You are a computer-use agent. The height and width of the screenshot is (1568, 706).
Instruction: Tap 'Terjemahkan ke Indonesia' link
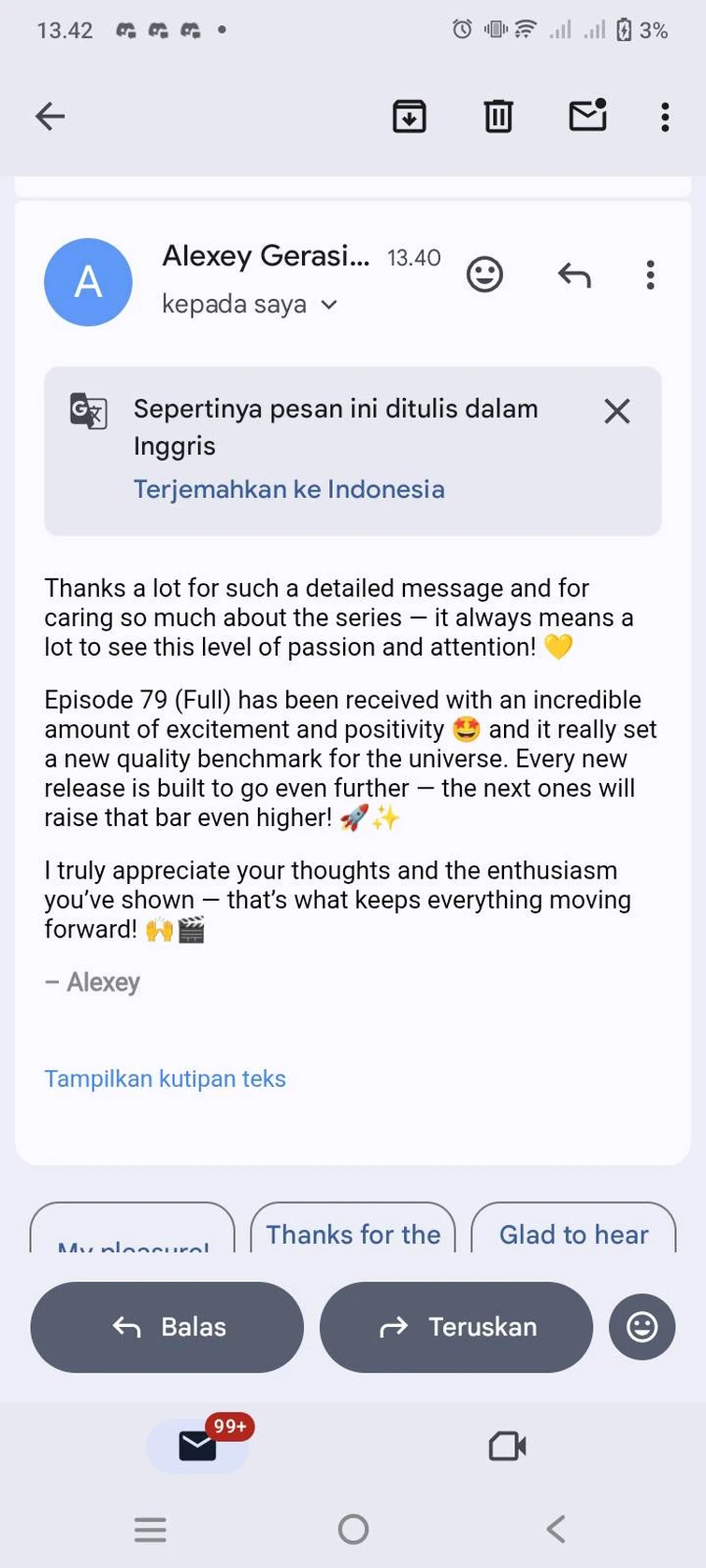290,489
